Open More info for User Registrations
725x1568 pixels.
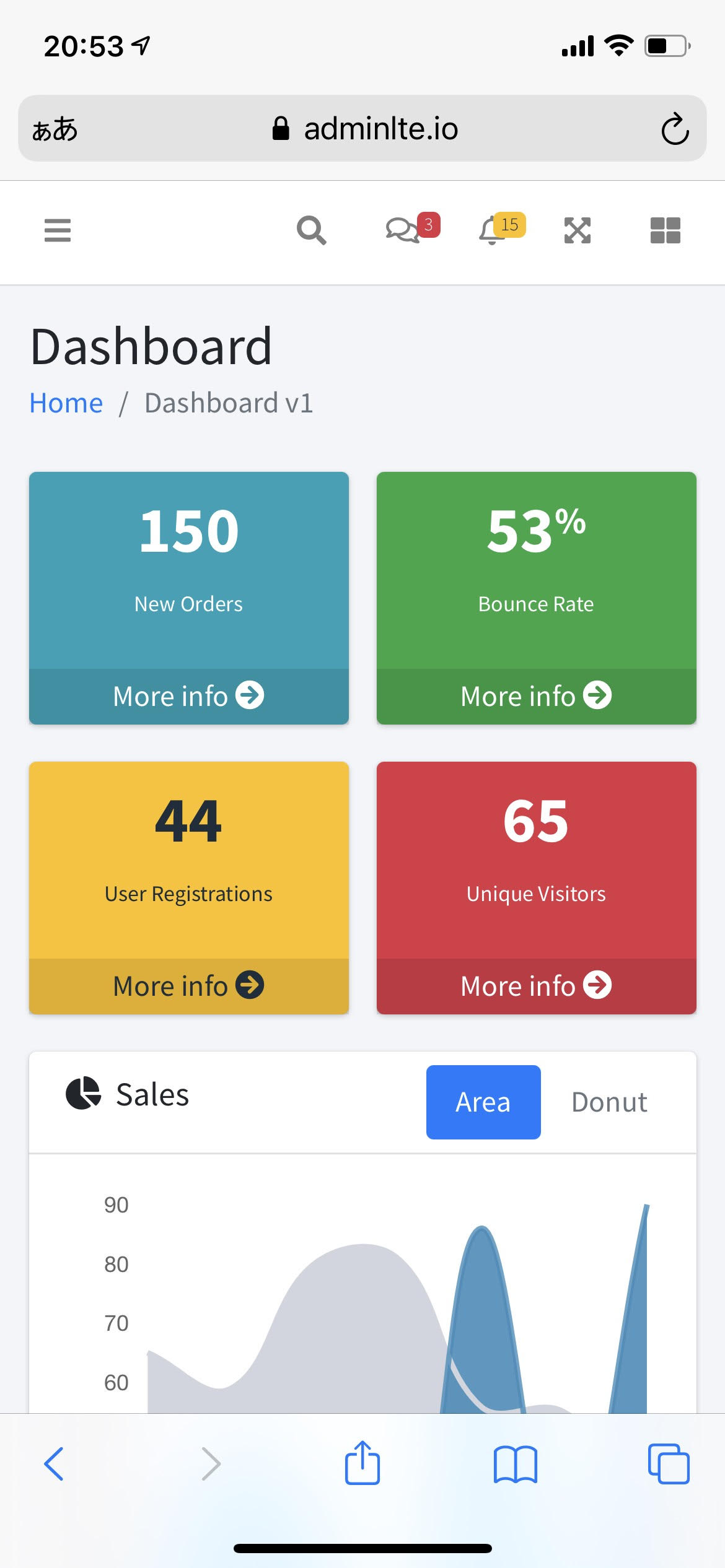[x=189, y=986]
